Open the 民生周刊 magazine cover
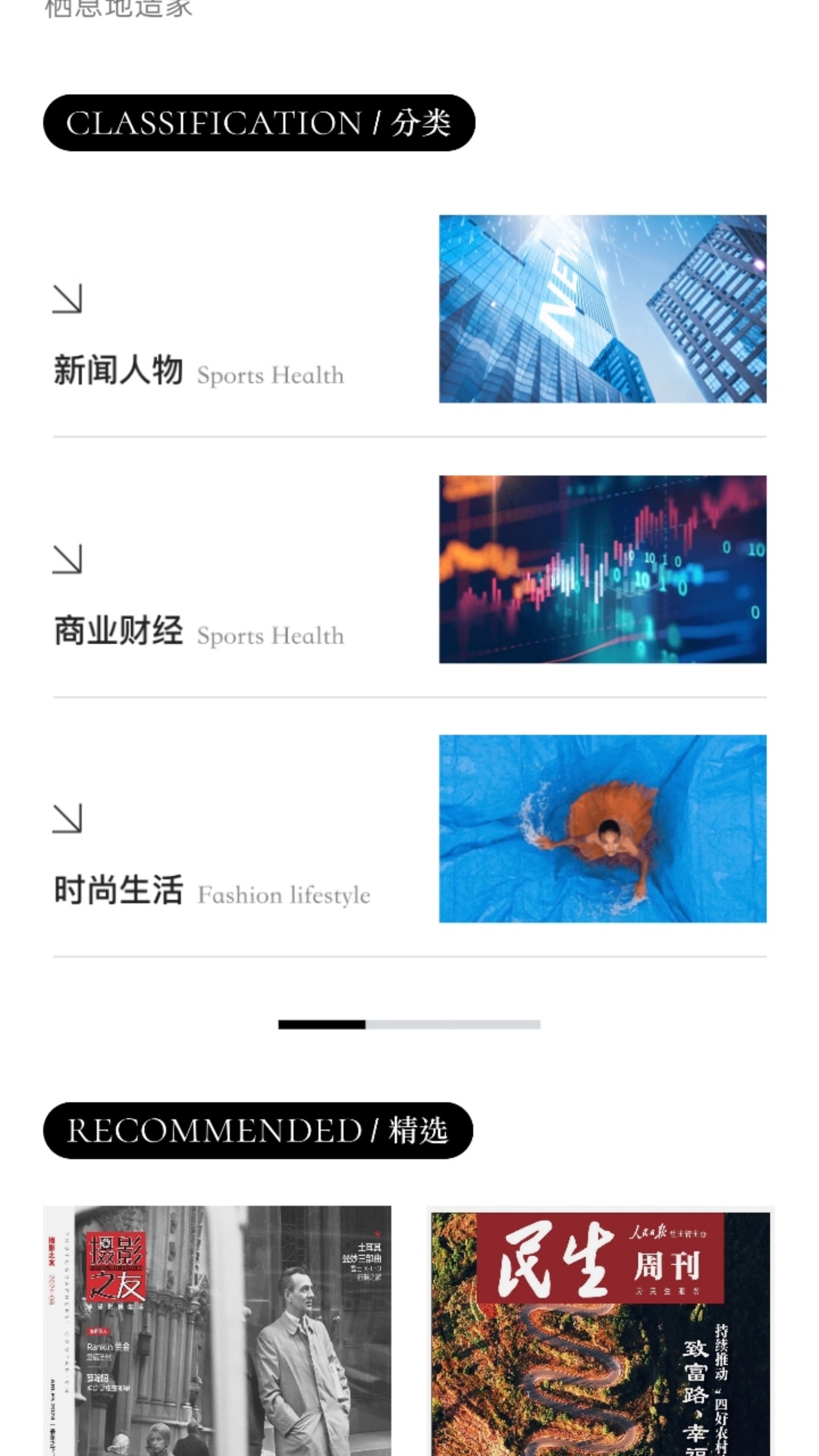Screen dimensions: 819x1456 (x=601, y=1332)
